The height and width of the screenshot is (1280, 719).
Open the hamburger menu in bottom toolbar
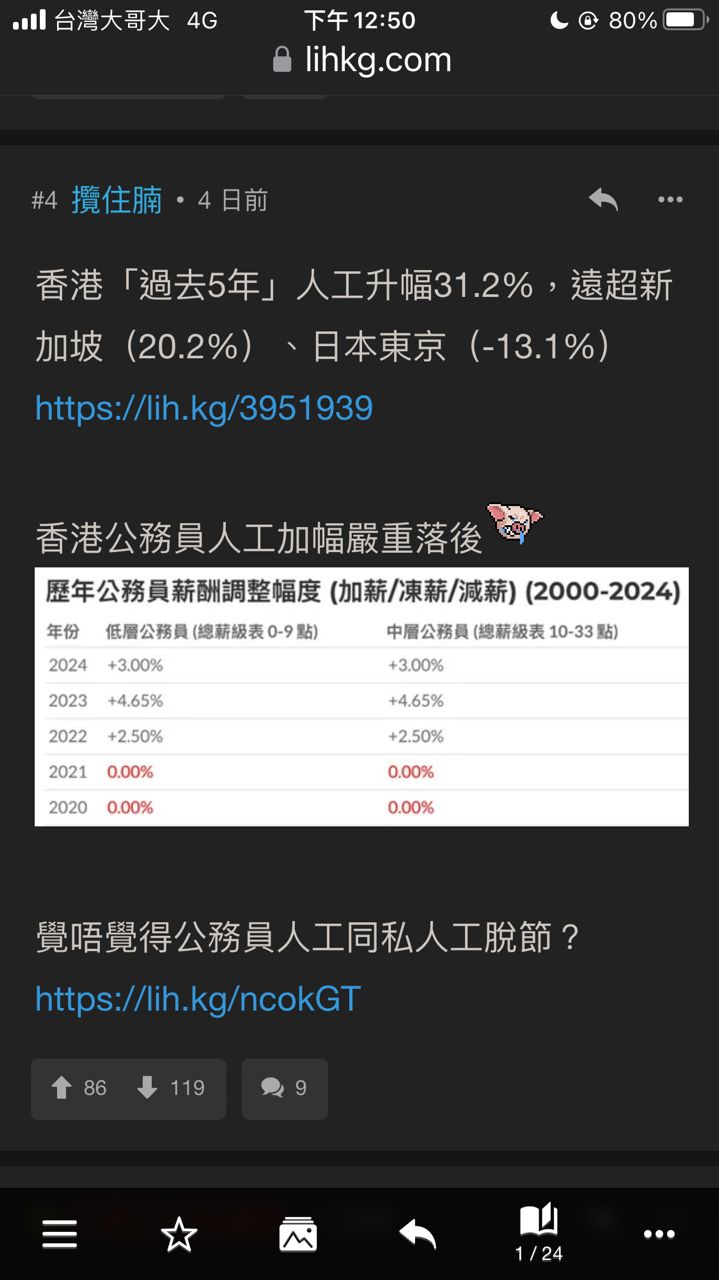(60, 1235)
